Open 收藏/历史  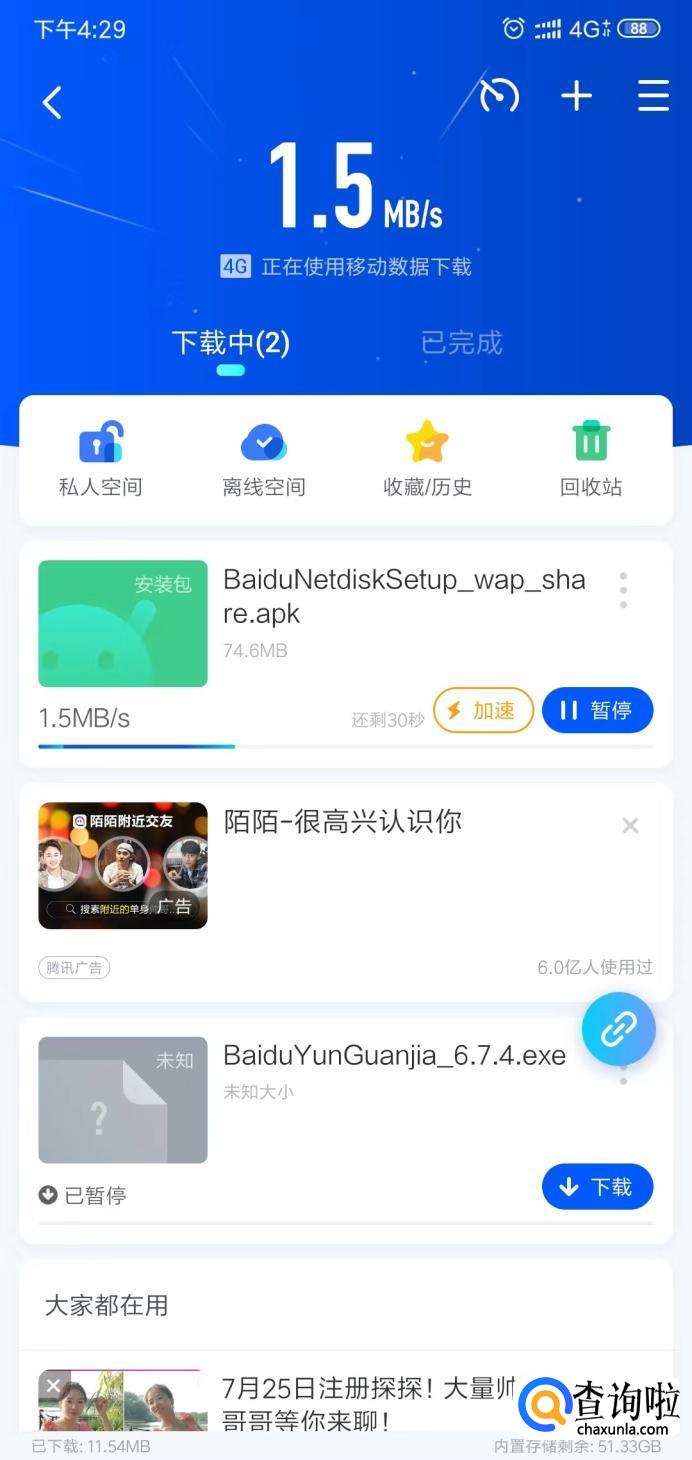coord(427,459)
